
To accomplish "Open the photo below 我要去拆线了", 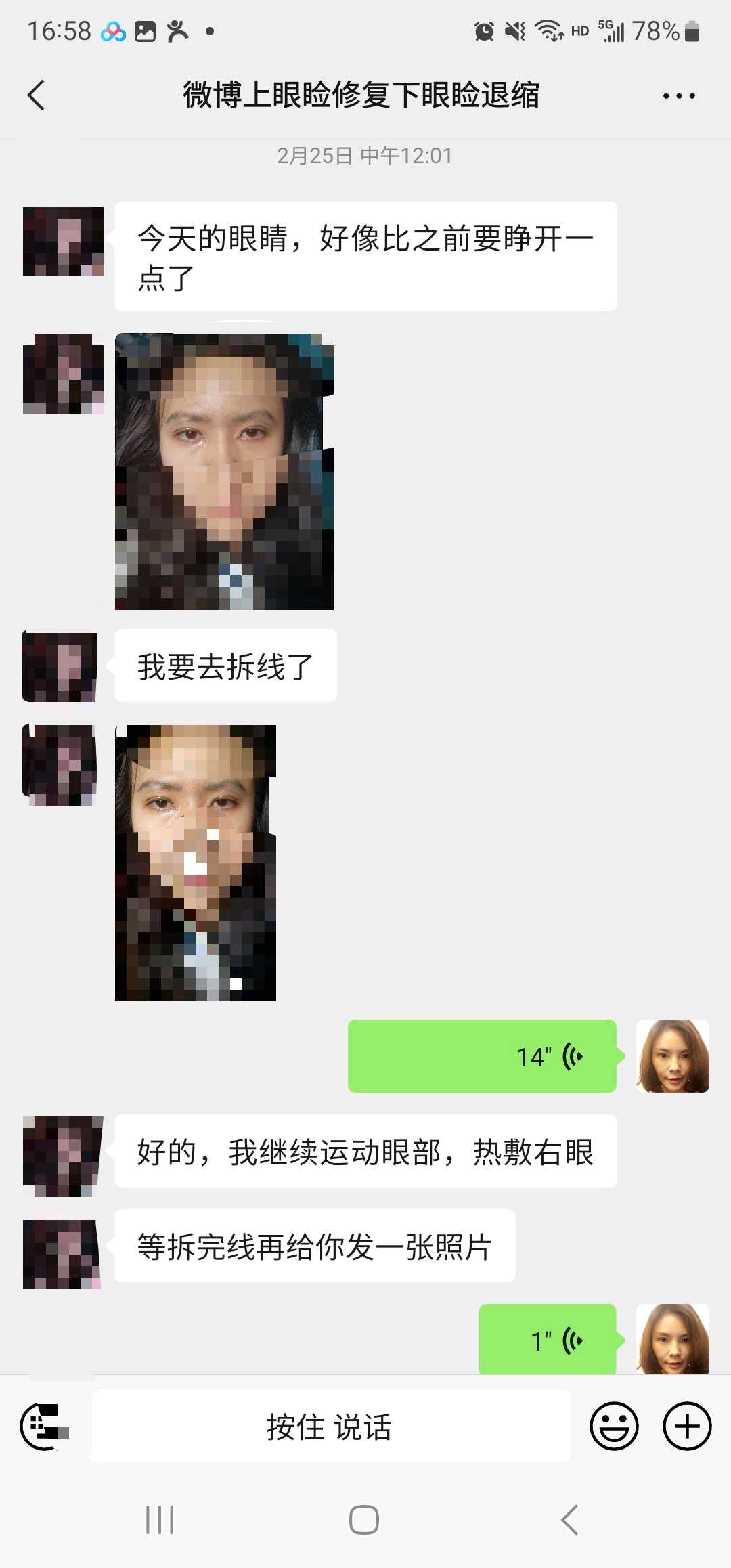I will [196, 863].
